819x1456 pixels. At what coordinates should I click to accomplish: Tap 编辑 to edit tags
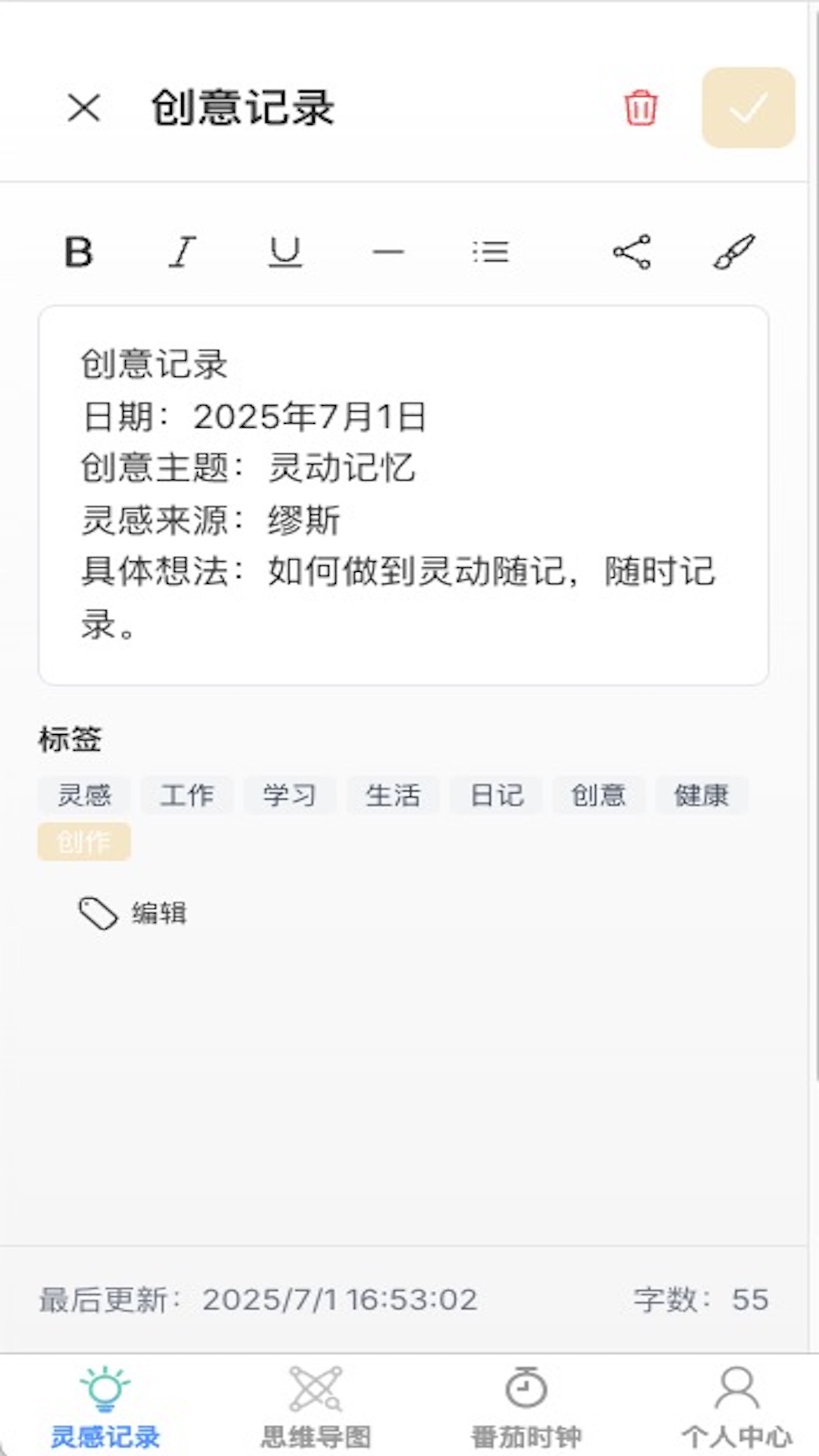[x=160, y=912]
